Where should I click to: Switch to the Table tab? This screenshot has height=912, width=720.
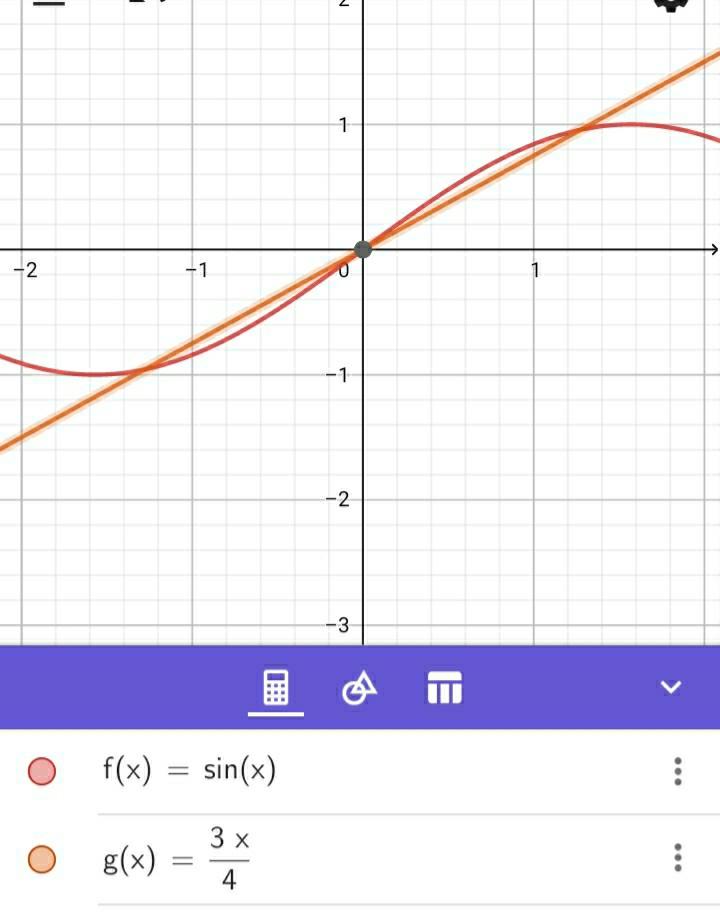(444, 688)
